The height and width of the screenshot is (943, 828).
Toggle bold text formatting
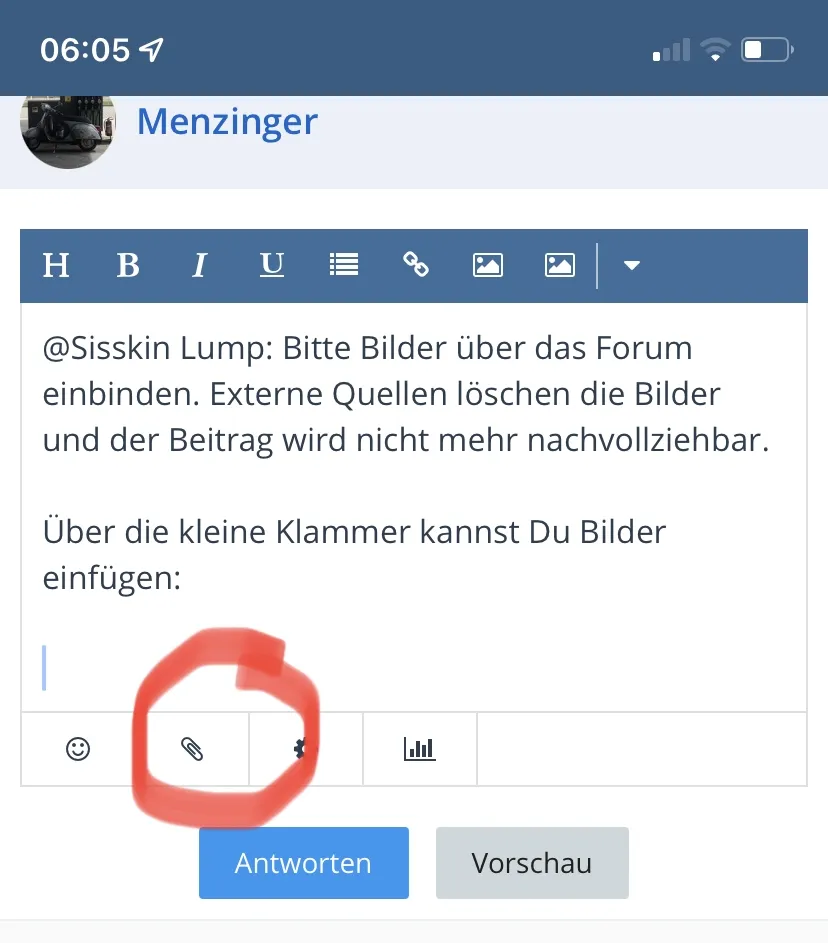127,265
